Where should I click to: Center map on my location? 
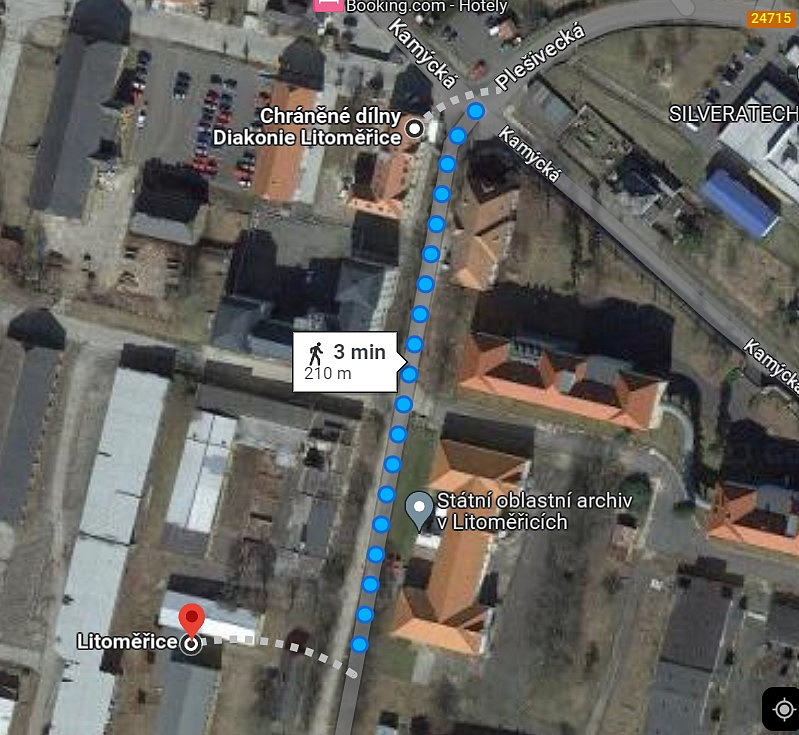(783, 708)
